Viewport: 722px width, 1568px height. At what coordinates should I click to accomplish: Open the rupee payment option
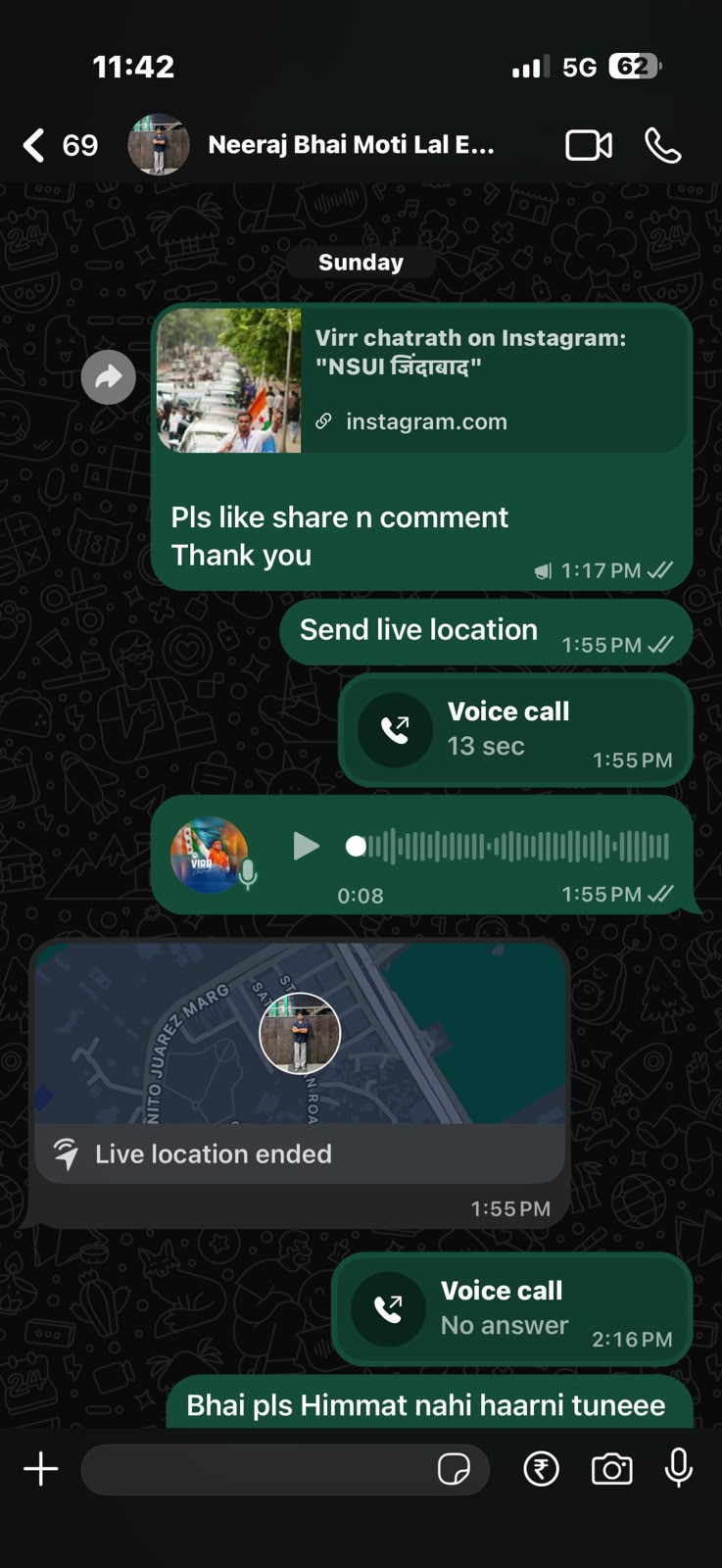(x=541, y=1469)
